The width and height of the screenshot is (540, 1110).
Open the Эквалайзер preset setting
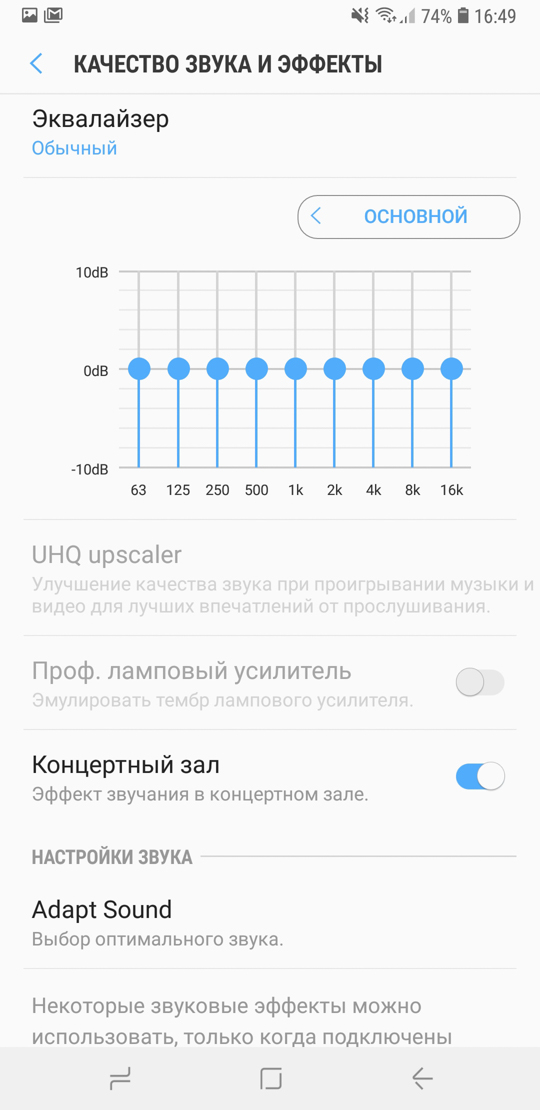[x=270, y=133]
